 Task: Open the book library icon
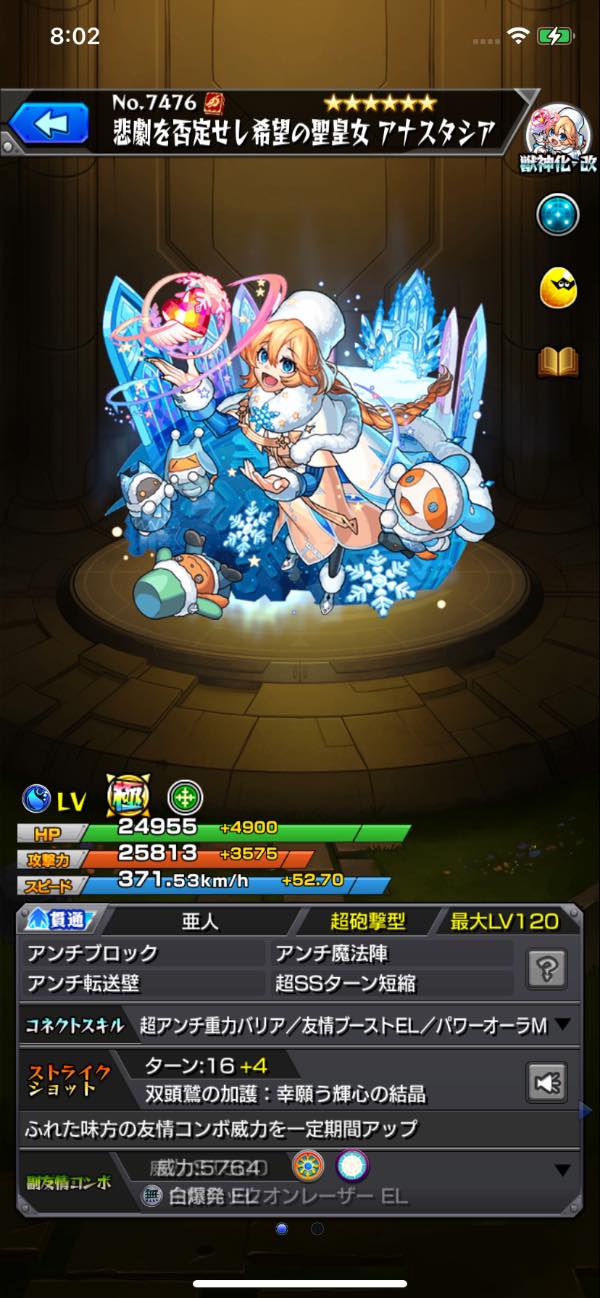click(558, 362)
